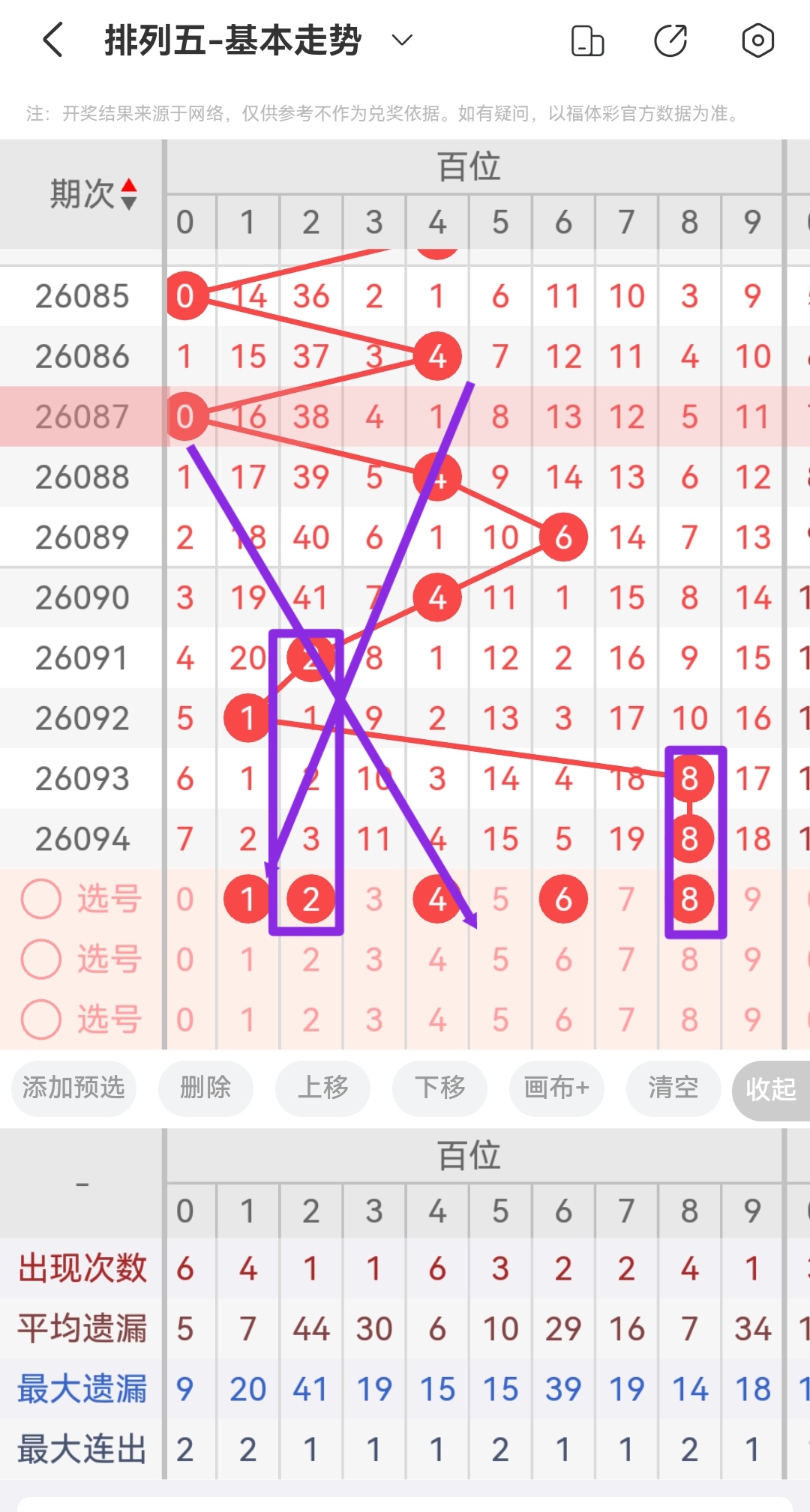Select the third 选号 row radio circle
This screenshot has width=810, height=1512.
tap(41, 1019)
